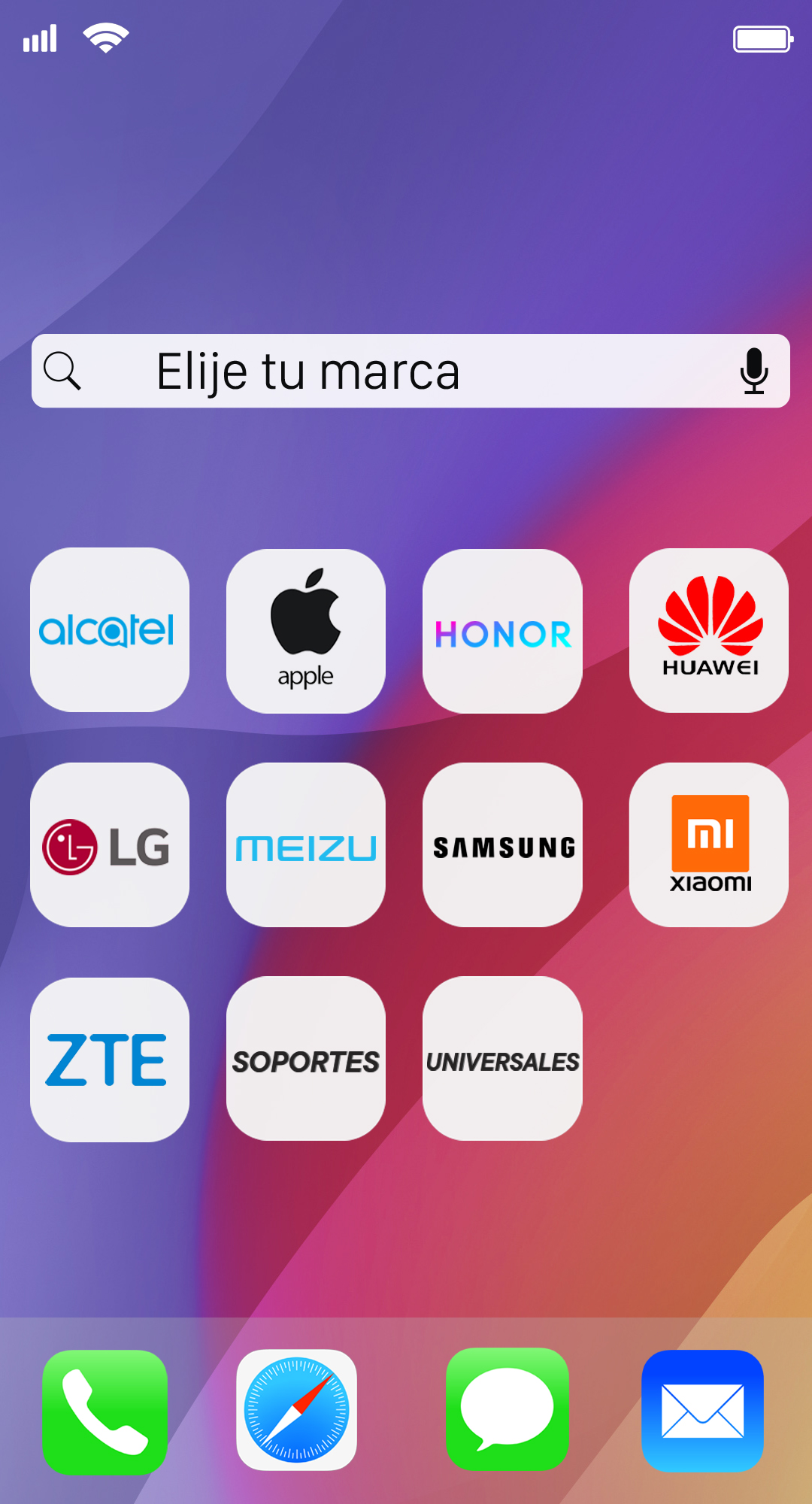This screenshot has width=812, height=1504.
Task: Select the LG brand
Action: [x=110, y=845]
